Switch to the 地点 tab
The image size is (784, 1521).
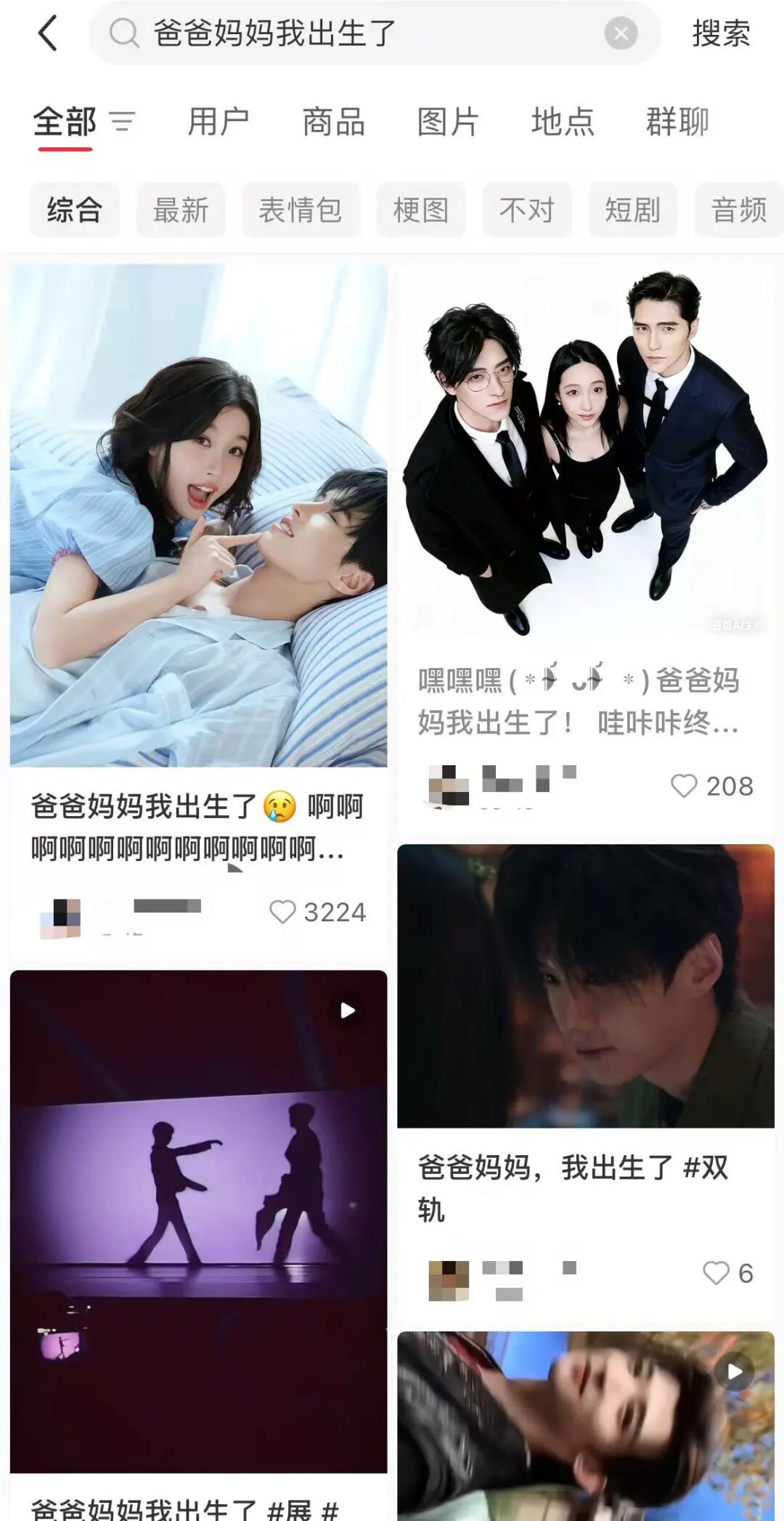coord(563,121)
